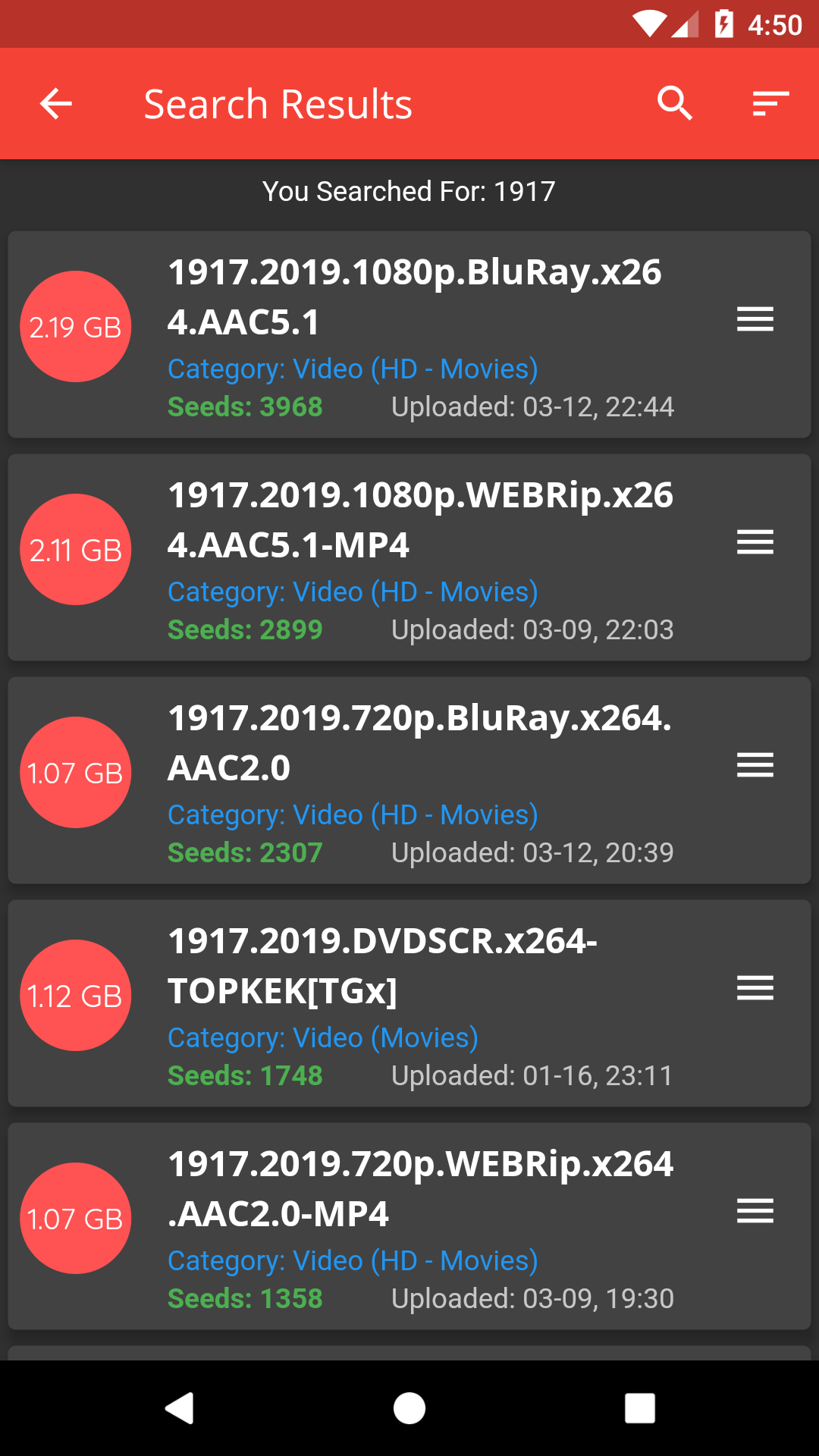Screen dimensions: 819x1456
Task: Open the 1917.2019.1080p.WEBRip.x264.AAC5.1-MP4 result
Action: click(x=409, y=557)
